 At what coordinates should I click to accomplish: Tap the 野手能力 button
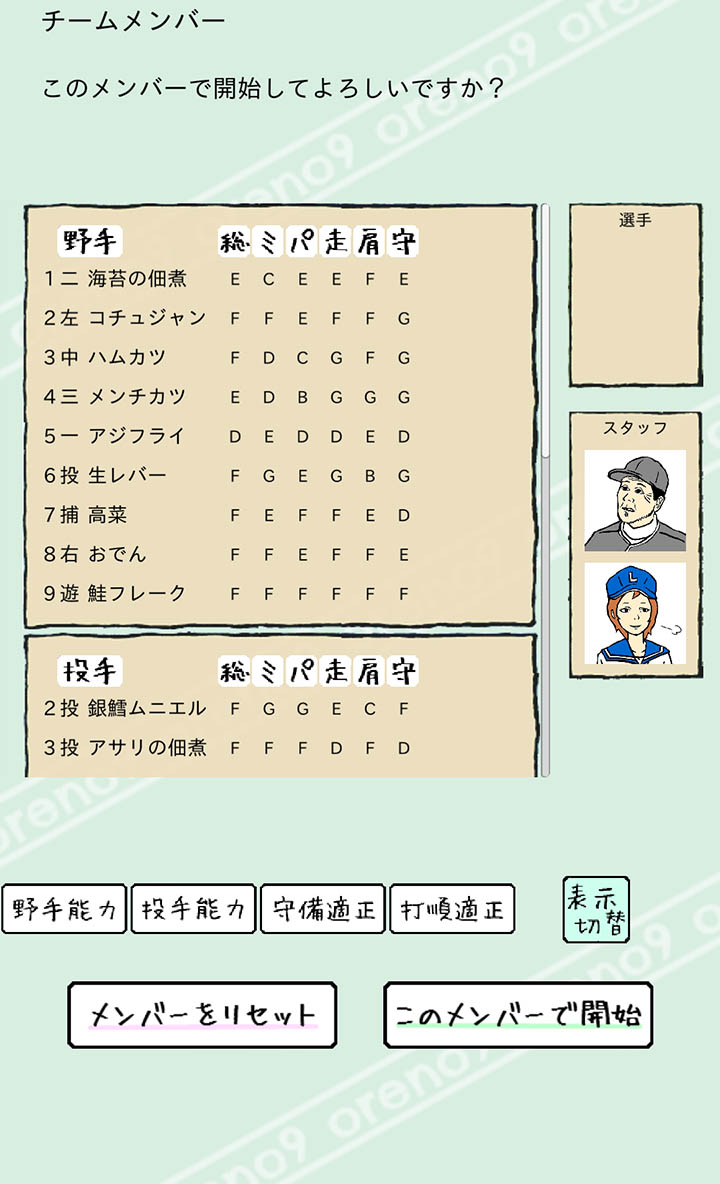(x=64, y=909)
